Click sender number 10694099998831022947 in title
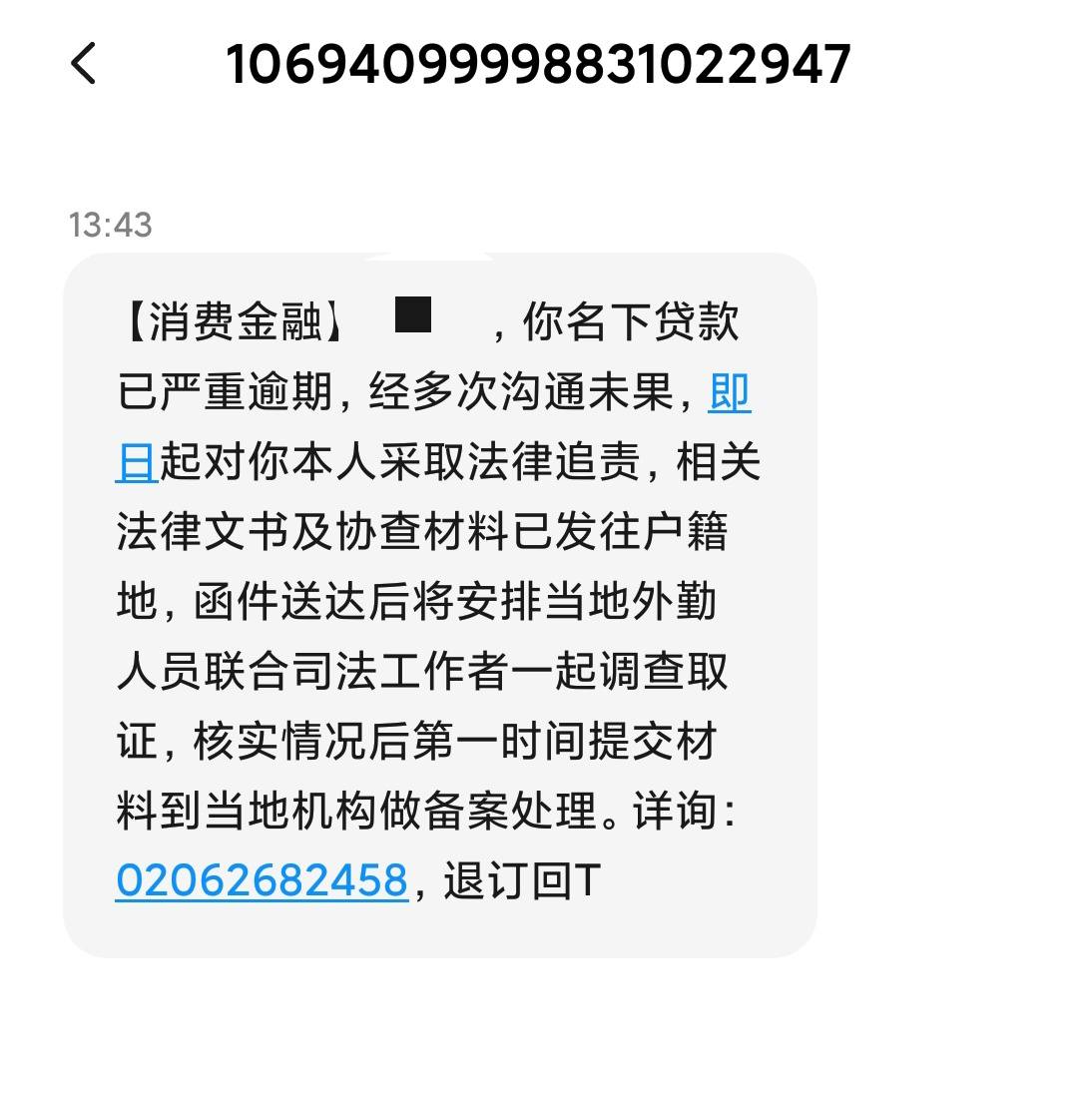 [539, 63]
